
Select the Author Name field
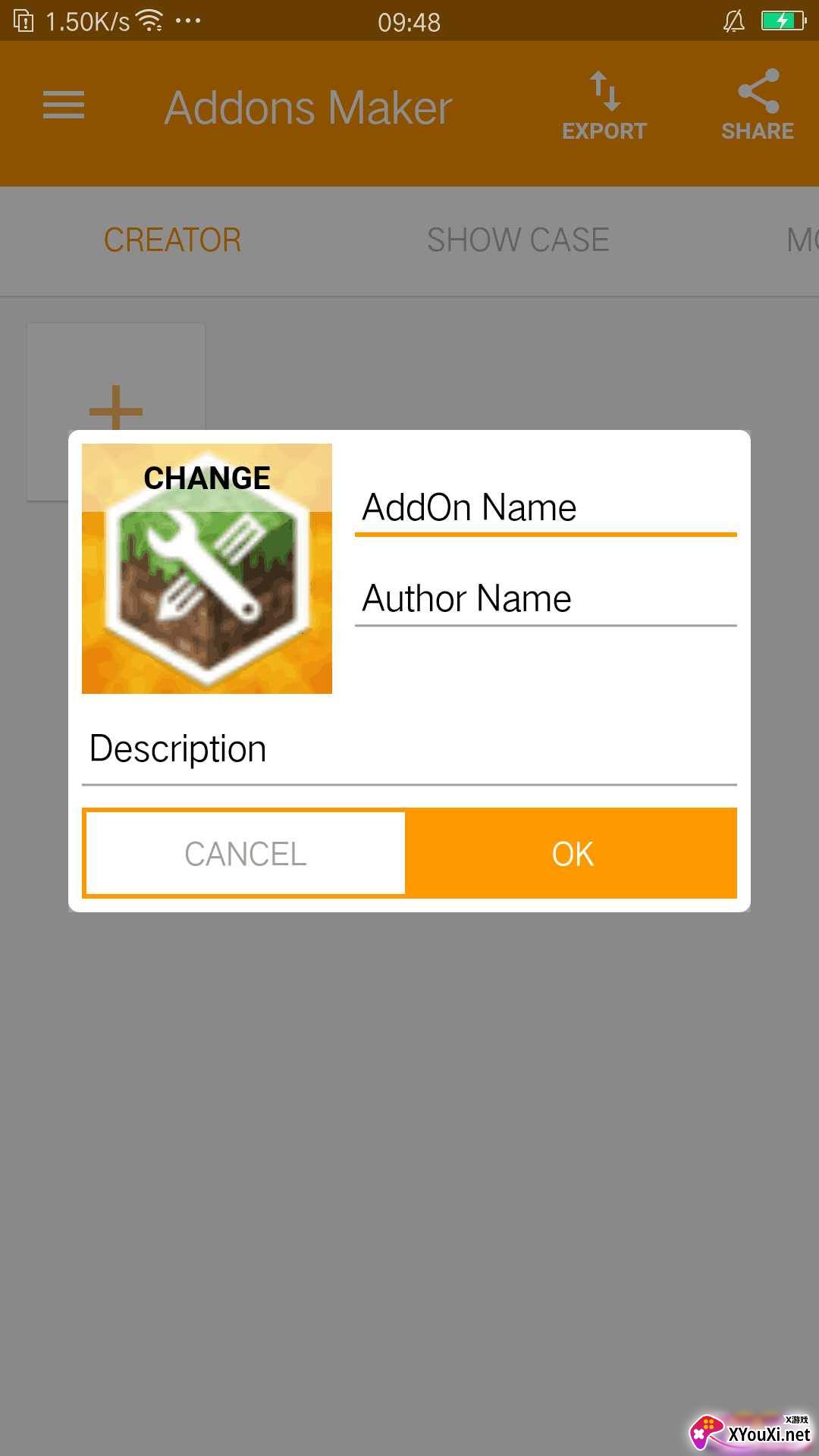pos(544,598)
